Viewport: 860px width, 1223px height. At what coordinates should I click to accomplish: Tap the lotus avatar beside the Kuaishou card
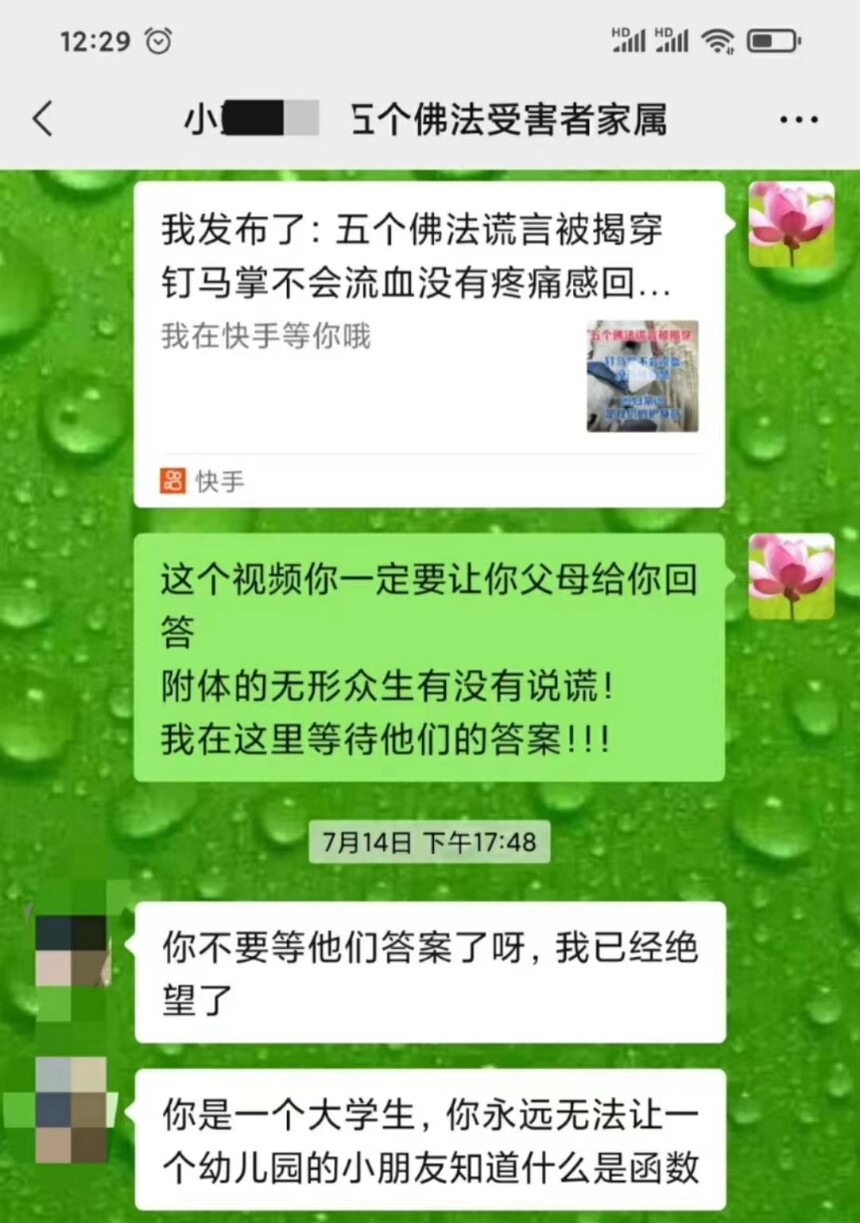pos(790,224)
